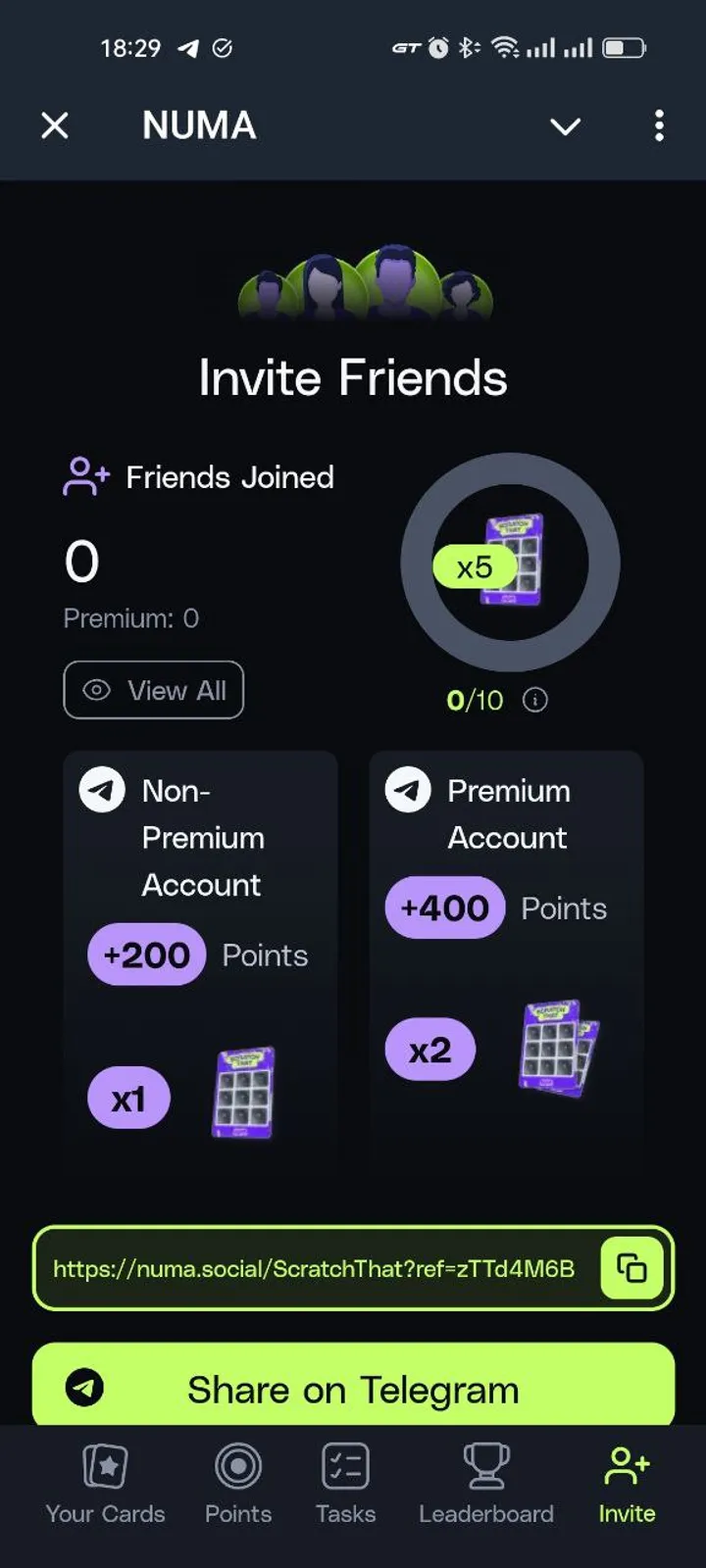
Task: Click the info icon beside the 0/10 counter
Action: pyautogui.click(x=535, y=700)
